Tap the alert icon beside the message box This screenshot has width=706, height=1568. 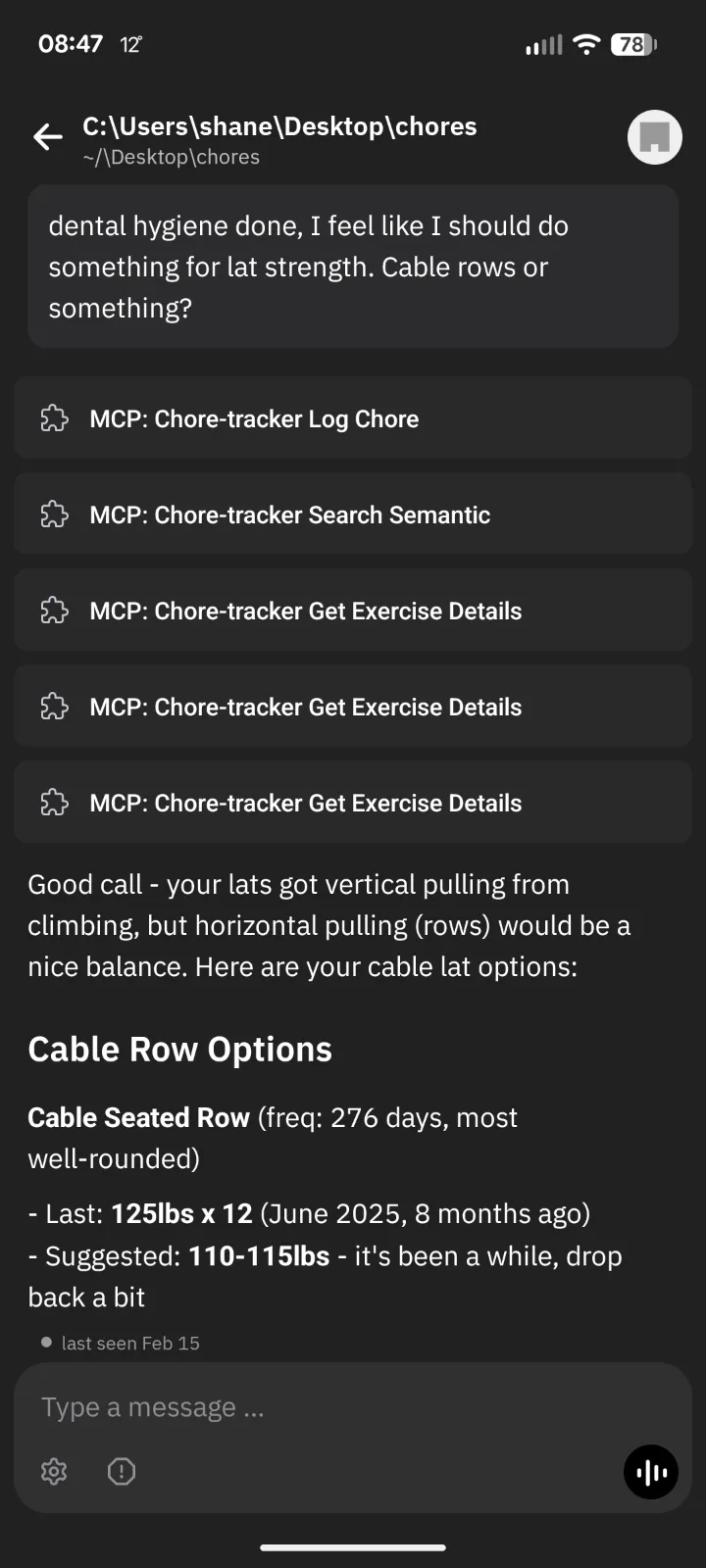coord(121,1471)
